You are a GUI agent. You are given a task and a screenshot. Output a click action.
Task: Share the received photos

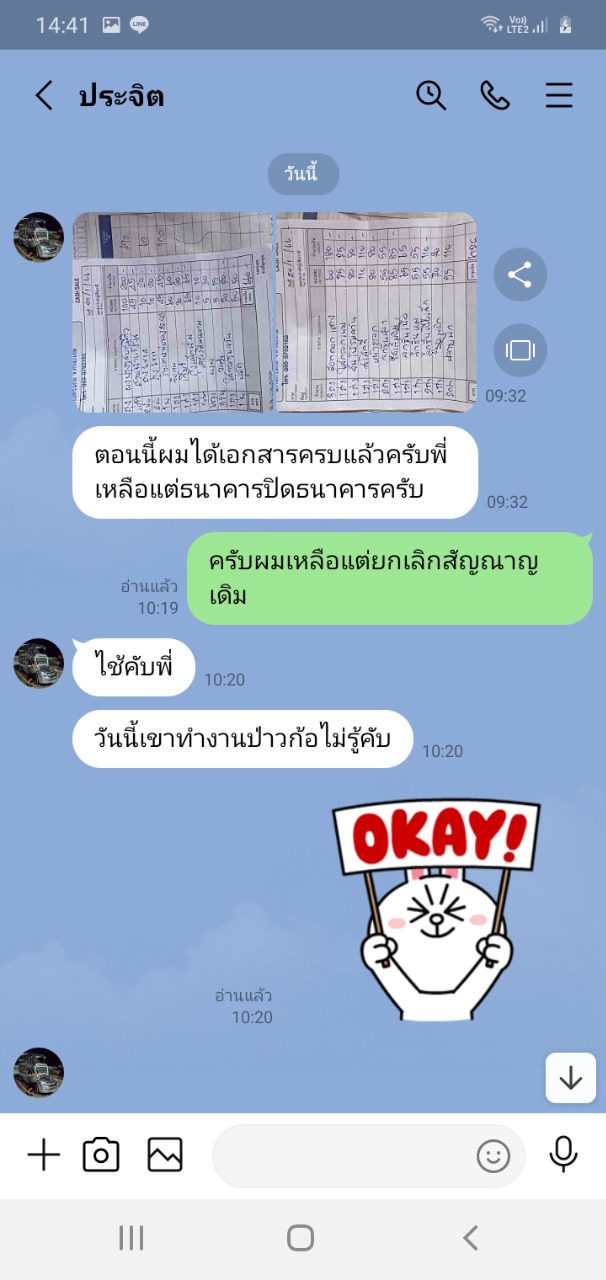520,275
